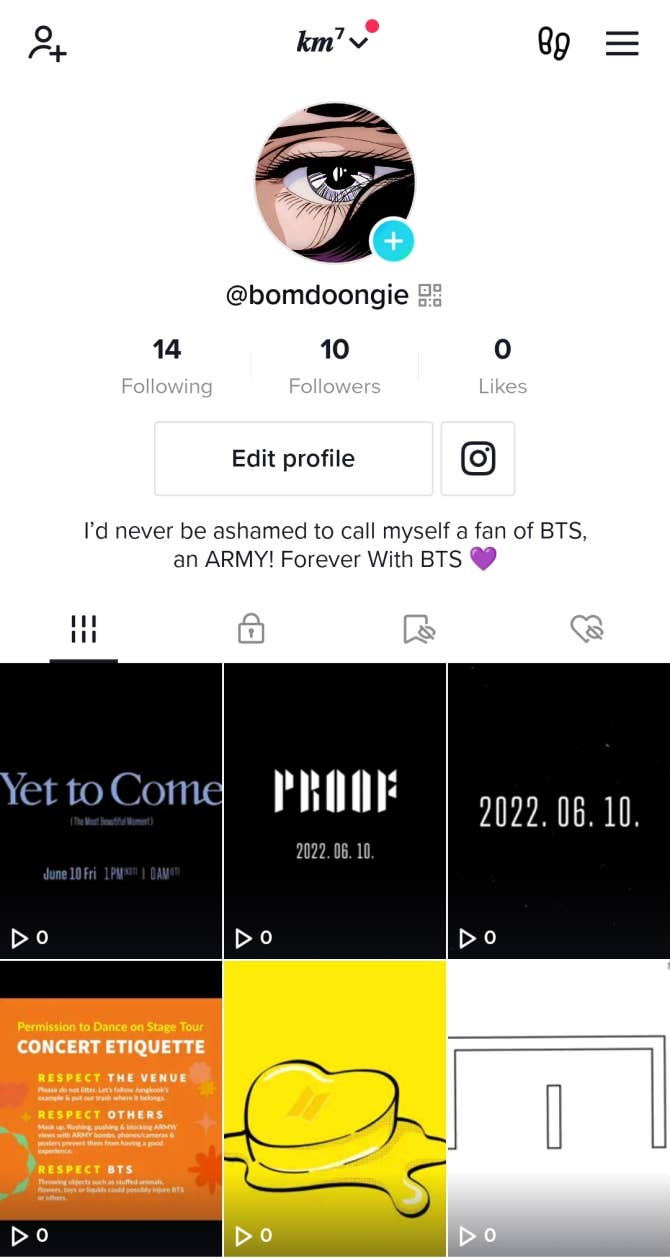670x1258 pixels.
Task: Open the add friends icon
Action: click(x=47, y=44)
